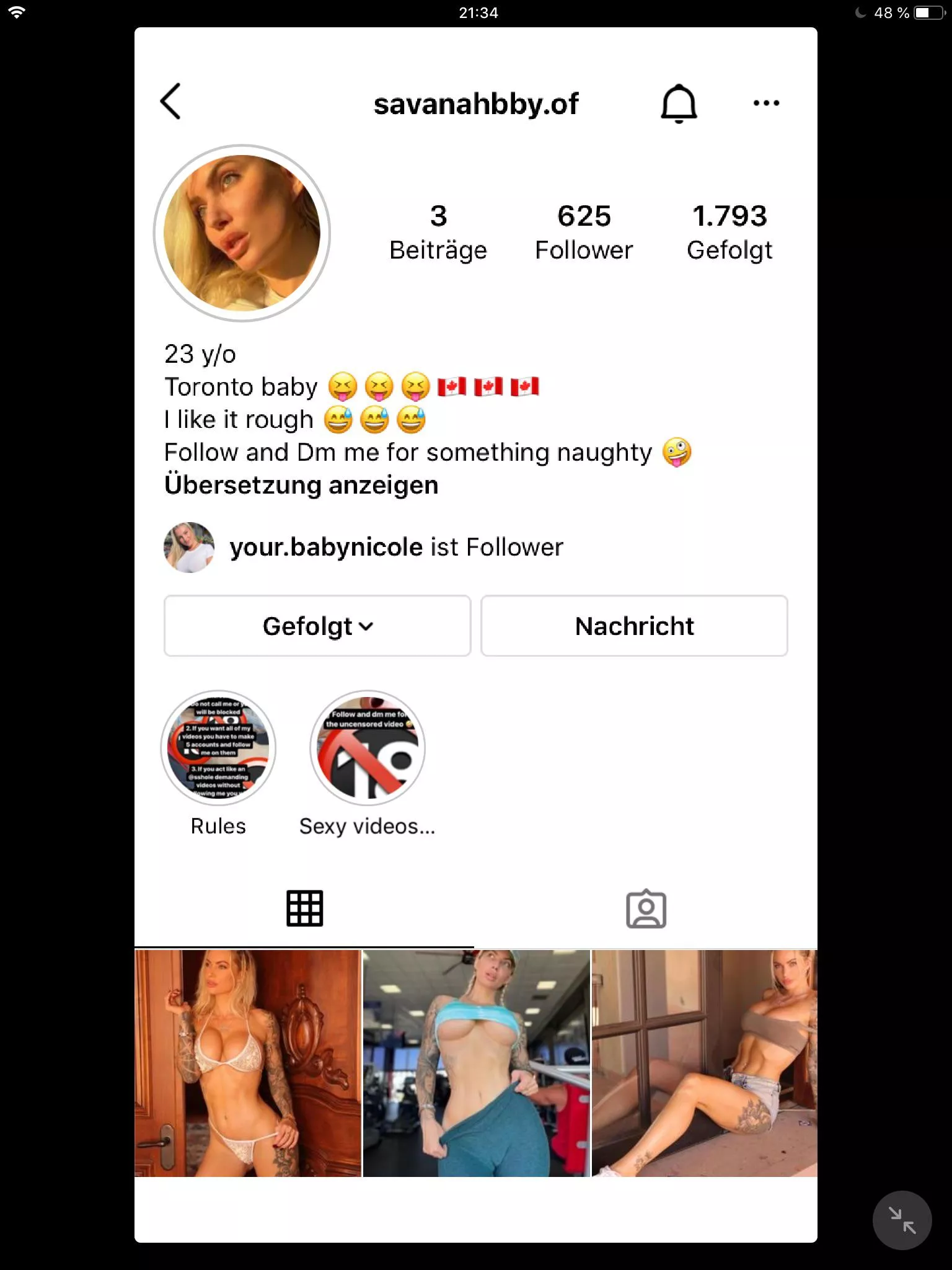
Task: Send a message via Nachricht
Action: 634,626
